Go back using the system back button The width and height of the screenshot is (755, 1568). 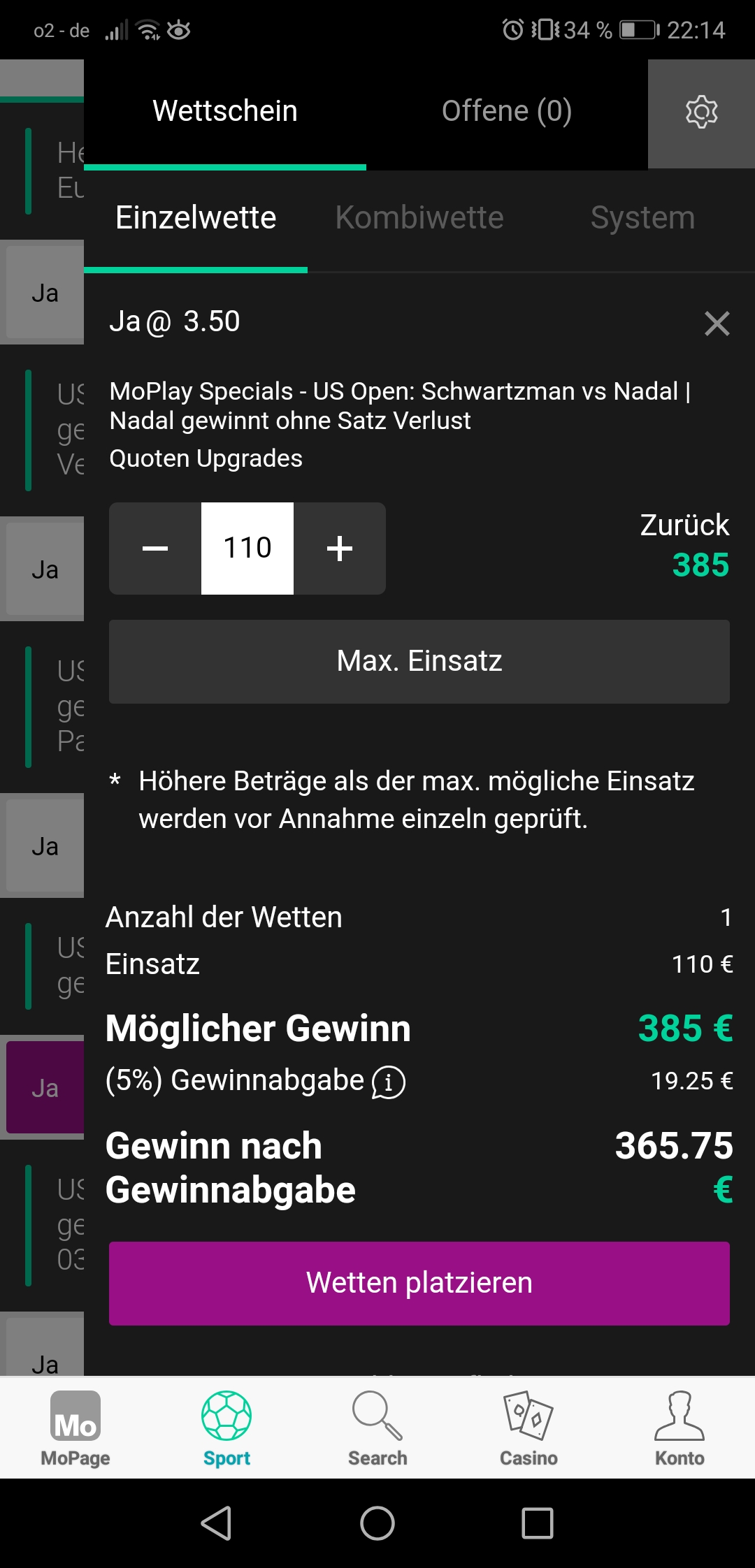[217, 1523]
